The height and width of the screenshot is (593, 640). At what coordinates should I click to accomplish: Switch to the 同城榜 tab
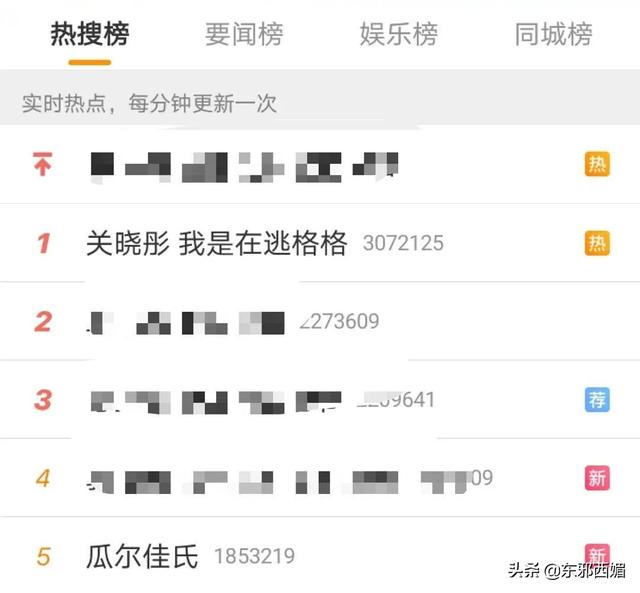coord(553,34)
